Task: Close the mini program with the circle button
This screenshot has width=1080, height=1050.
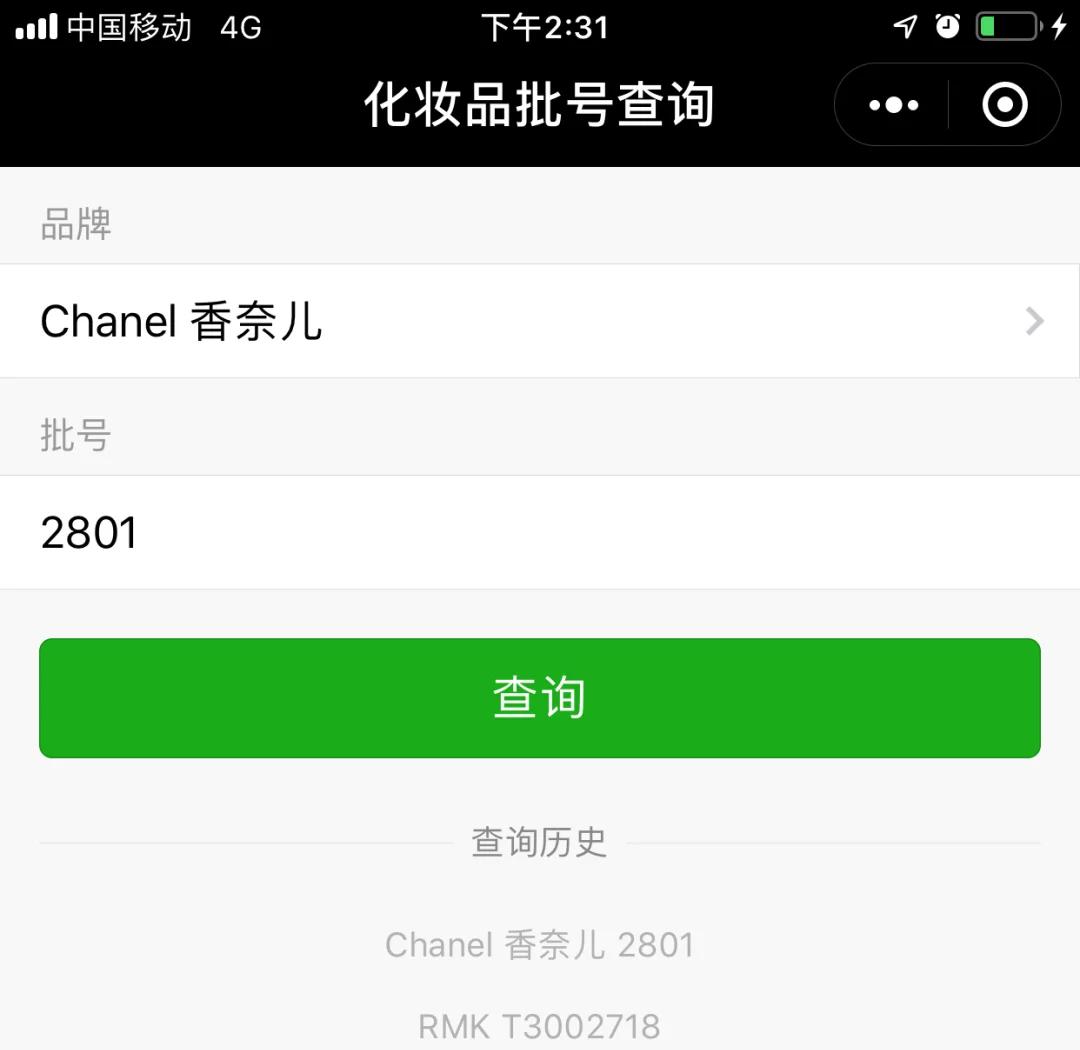Action: (x=1004, y=105)
